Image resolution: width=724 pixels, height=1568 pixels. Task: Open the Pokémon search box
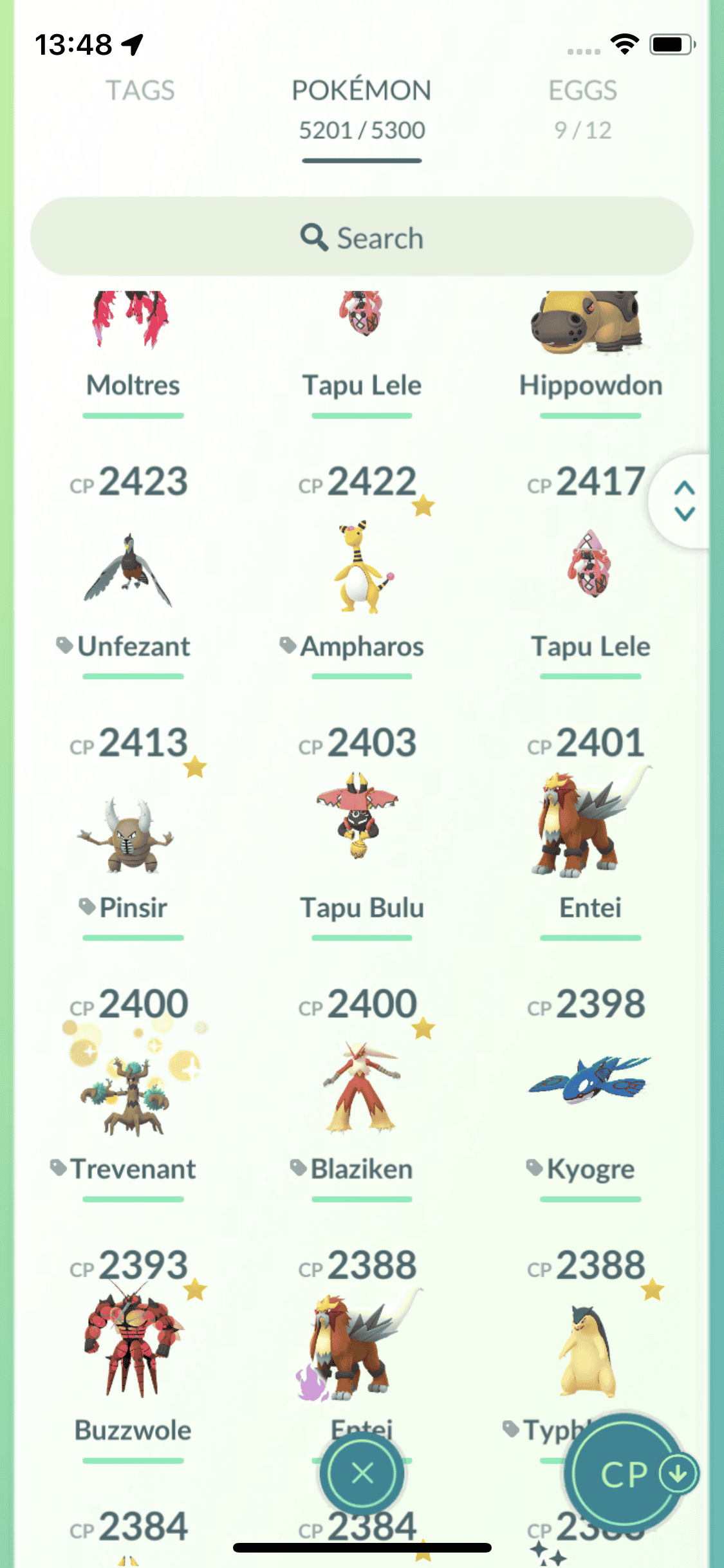point(362,238)
